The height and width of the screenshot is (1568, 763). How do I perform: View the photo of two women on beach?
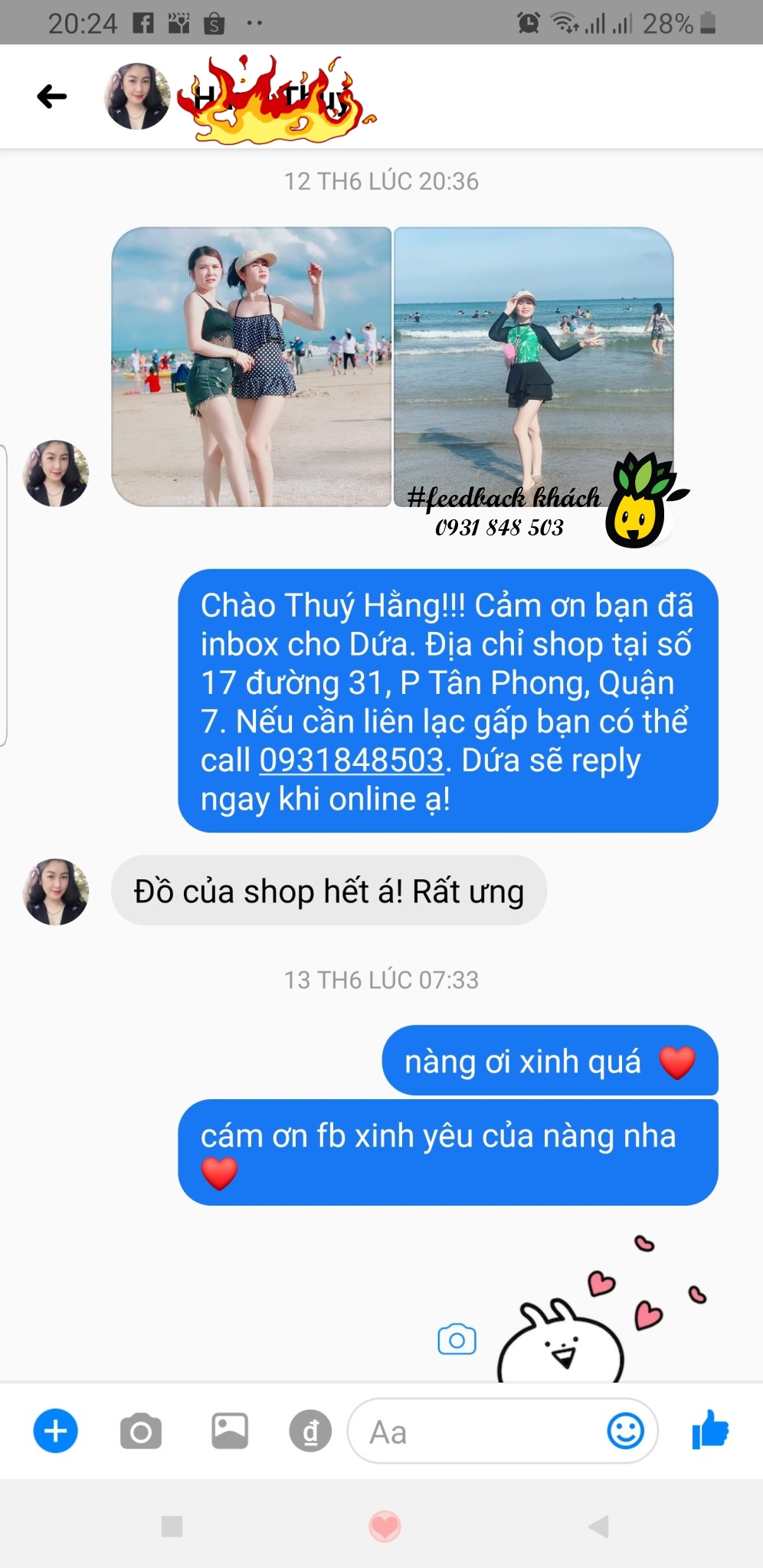(x=251, y=367)
